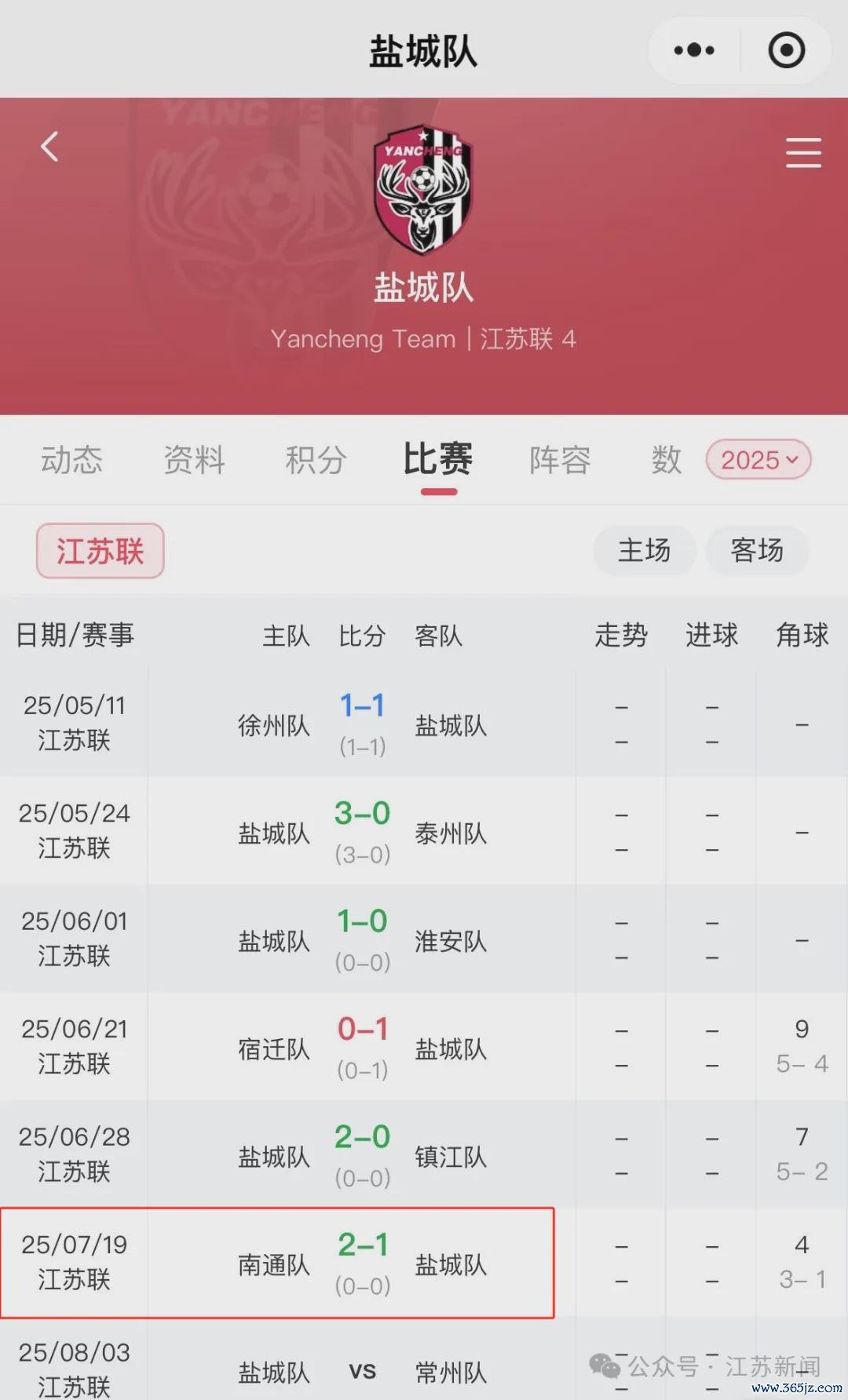Switch to the 积分 tab
Image resolution: width=848 pixels, height=1400 pixels.
[316, 460]
